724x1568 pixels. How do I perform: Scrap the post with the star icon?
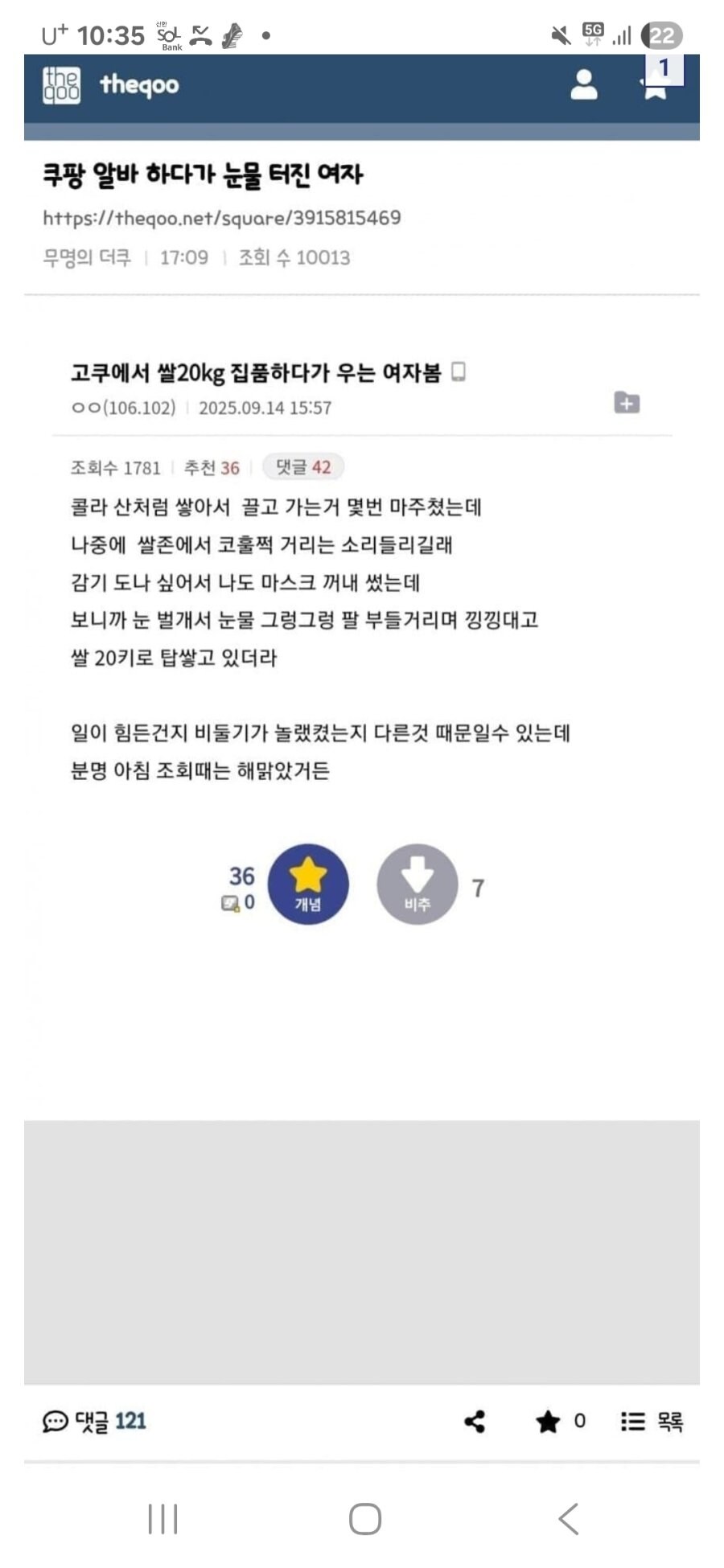[548, 1422]
